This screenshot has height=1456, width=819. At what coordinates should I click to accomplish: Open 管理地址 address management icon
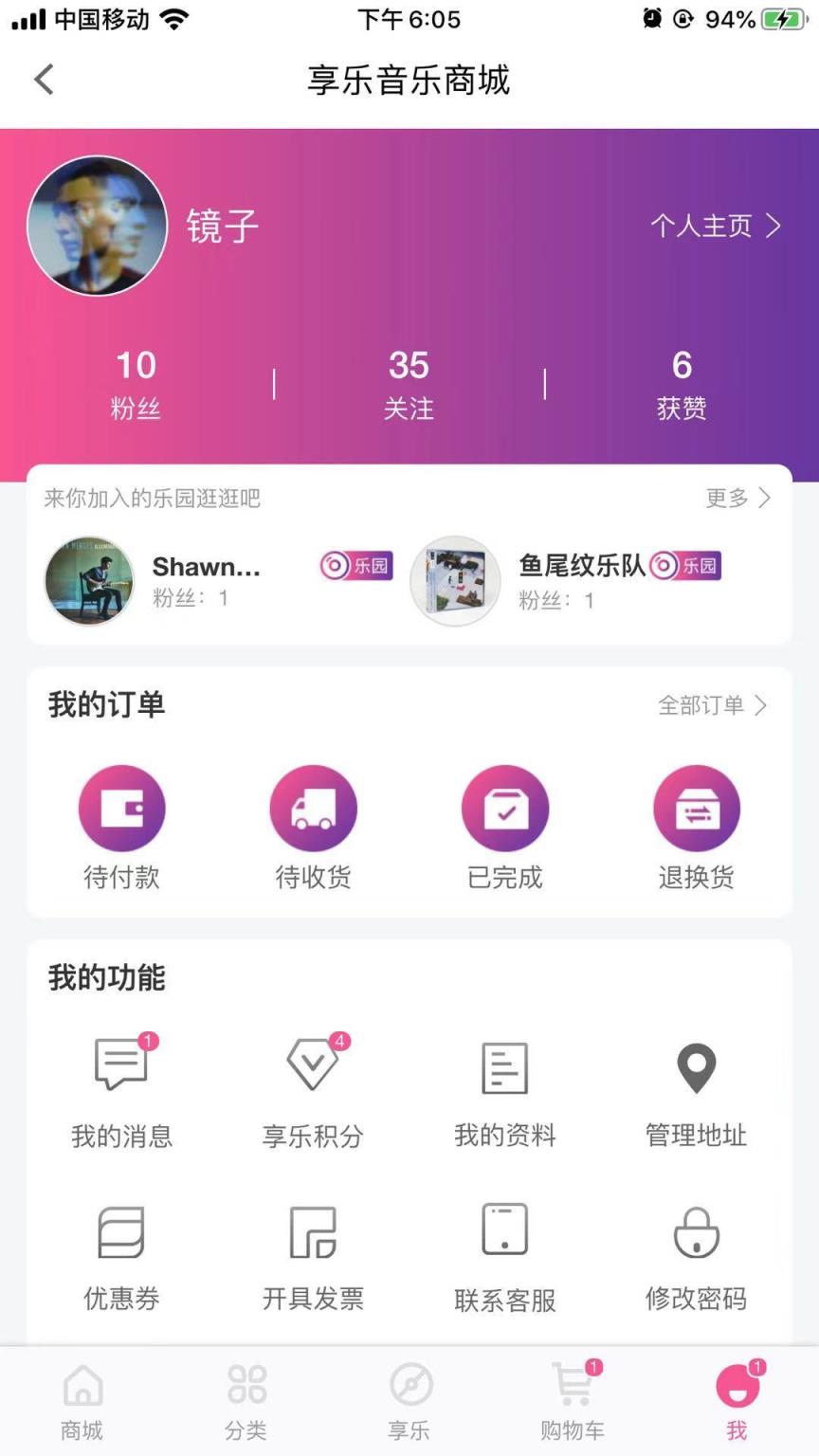pyautogui.click(x=697, y=1066)
